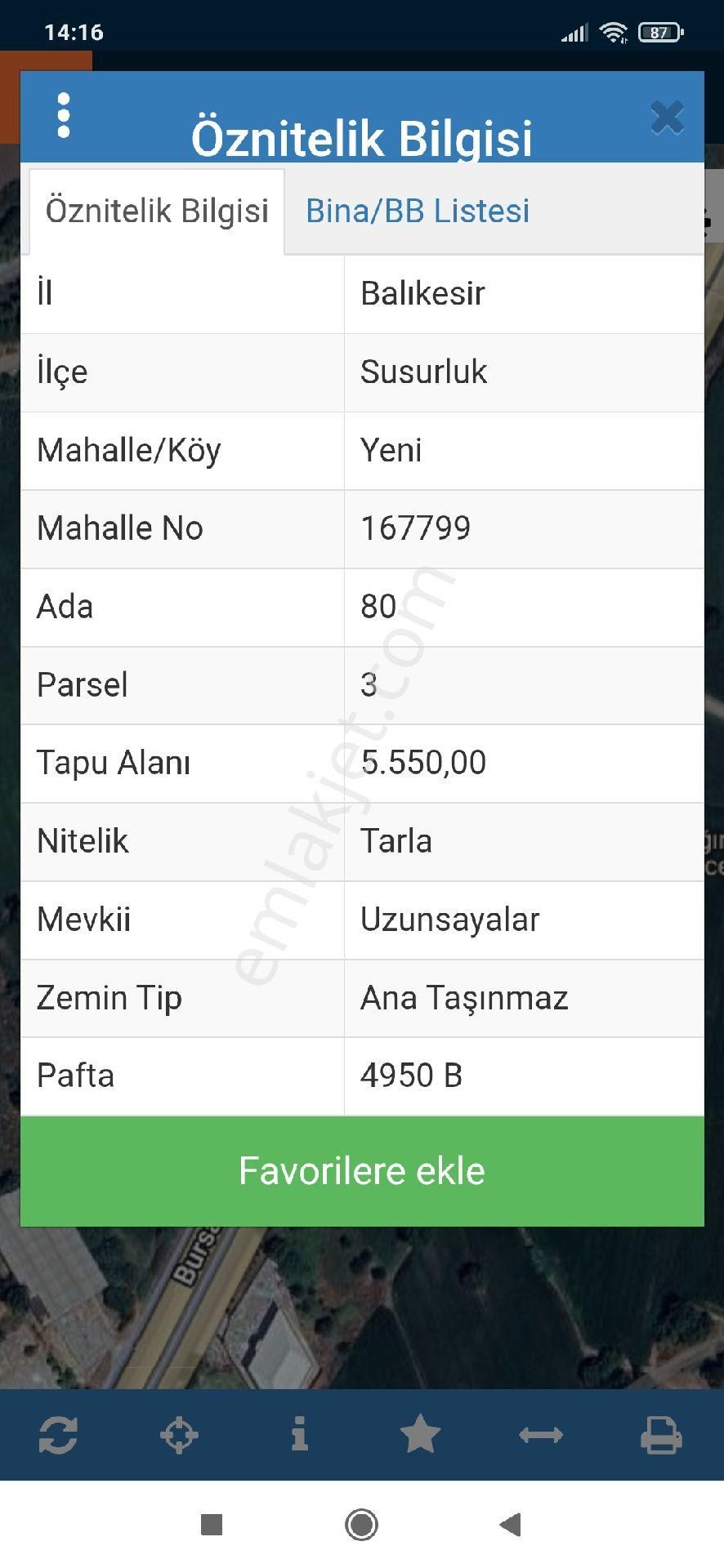Refresh the map view

60,1436
